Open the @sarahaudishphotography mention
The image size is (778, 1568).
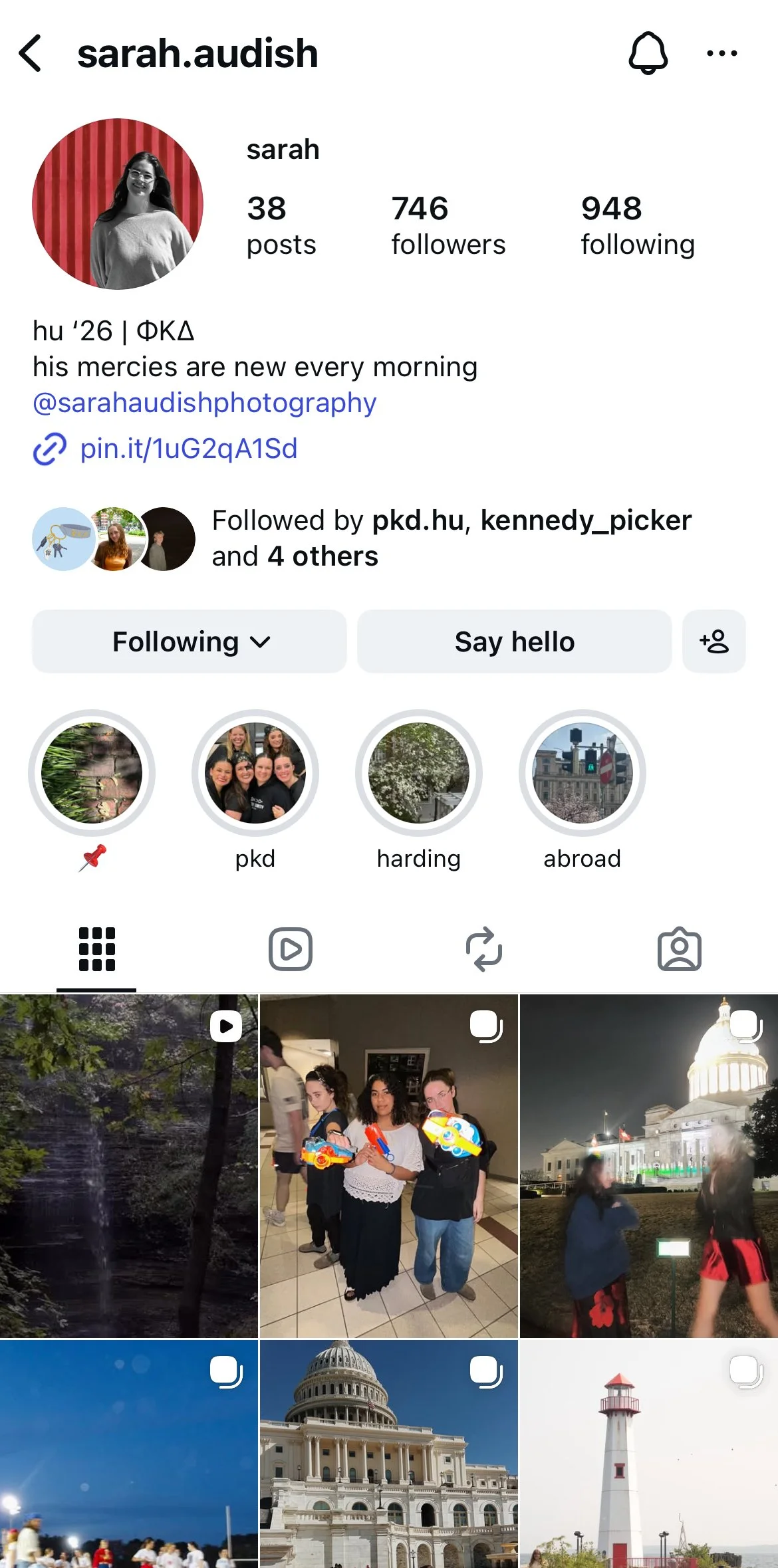[204, 403]
